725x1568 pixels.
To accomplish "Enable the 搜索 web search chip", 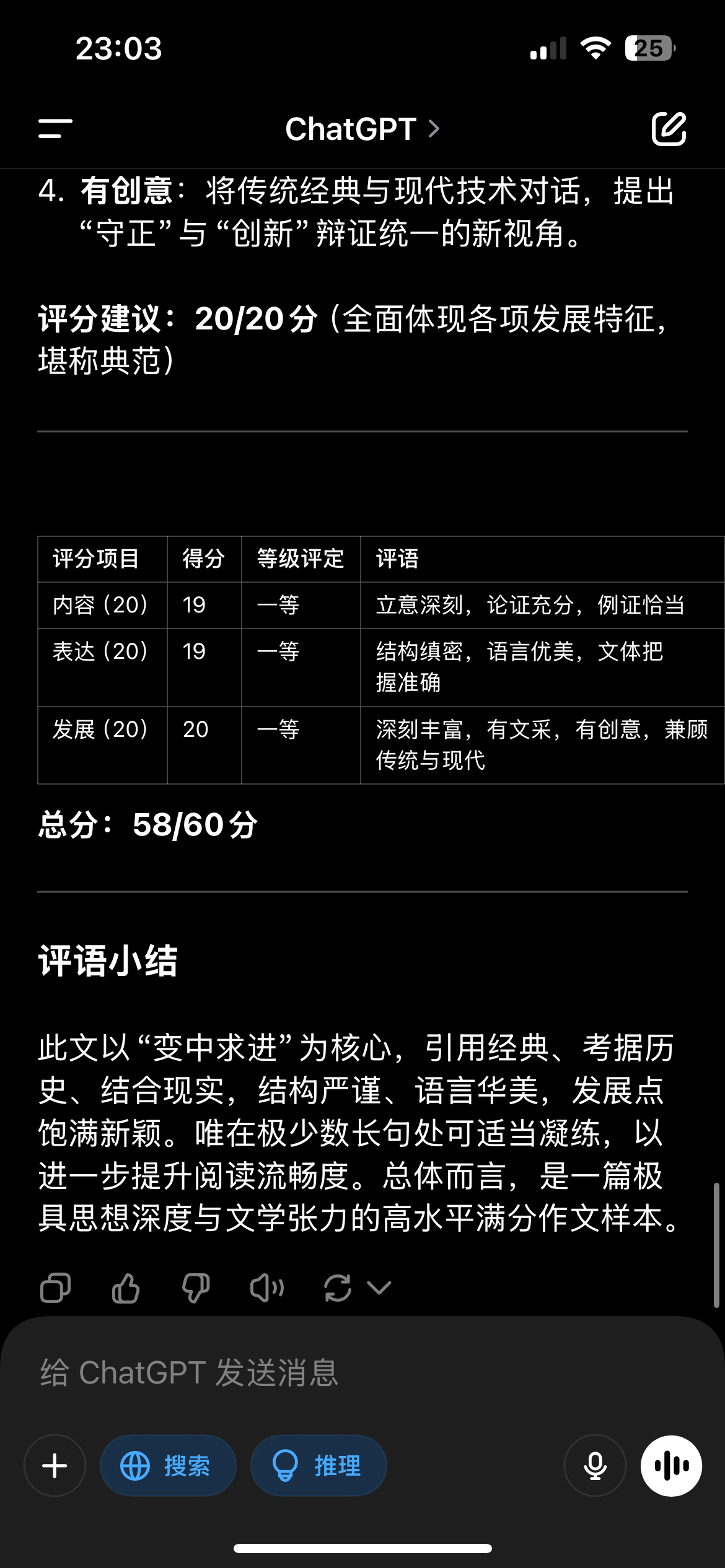I will (168, 1465).
